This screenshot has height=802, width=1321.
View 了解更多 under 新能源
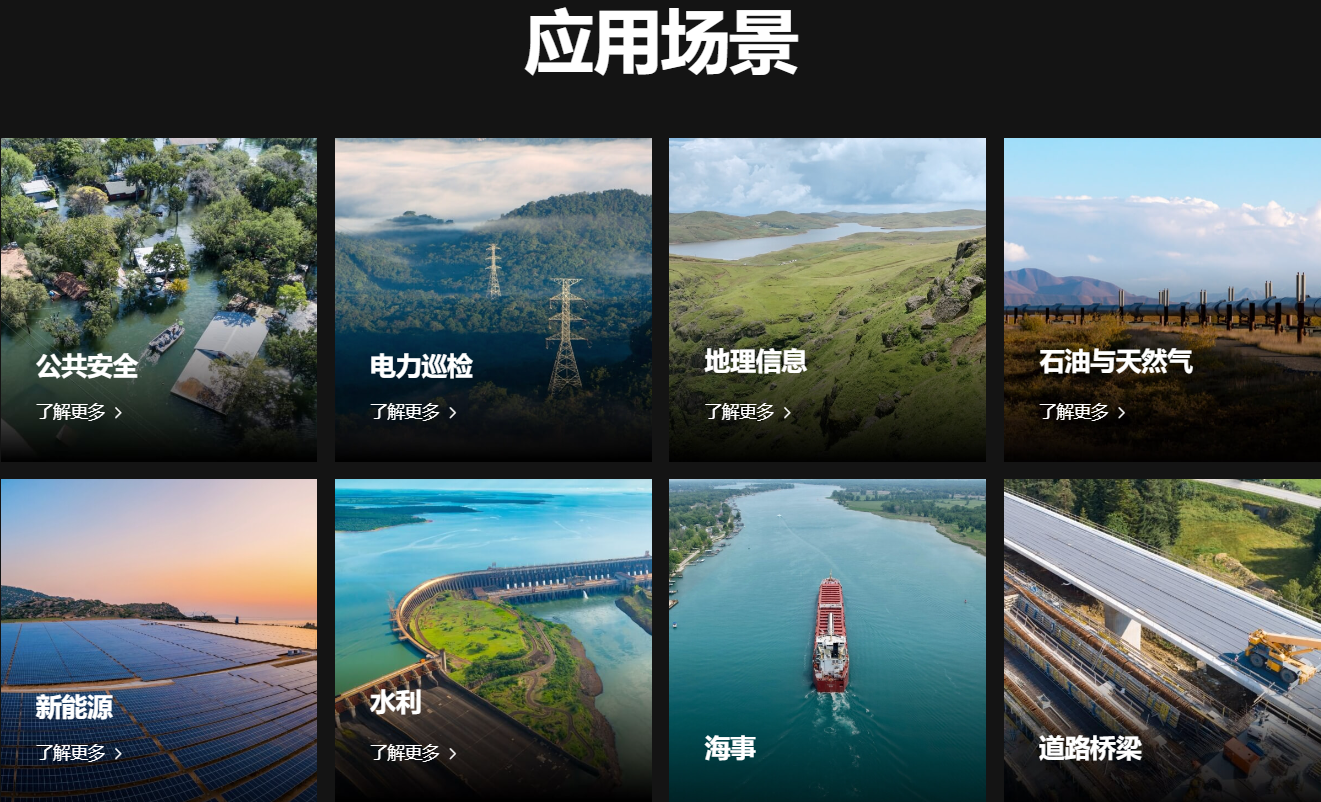pyautogui.click(x=78, y=753)
